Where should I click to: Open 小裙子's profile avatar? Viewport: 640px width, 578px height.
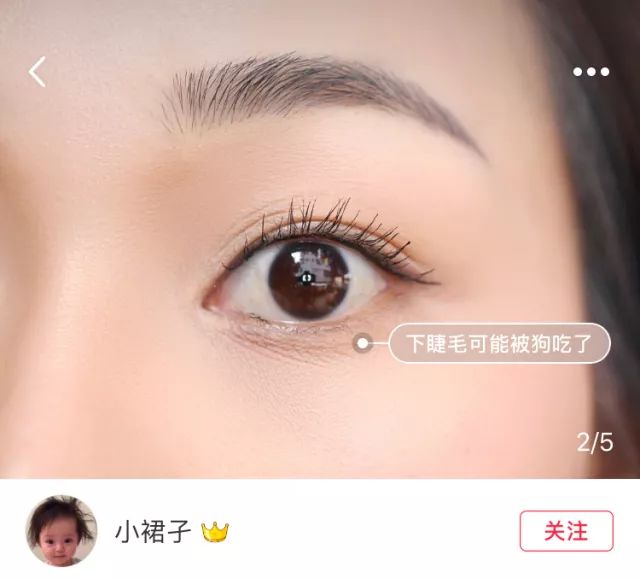pyautogui.click(x=61, y=531)
